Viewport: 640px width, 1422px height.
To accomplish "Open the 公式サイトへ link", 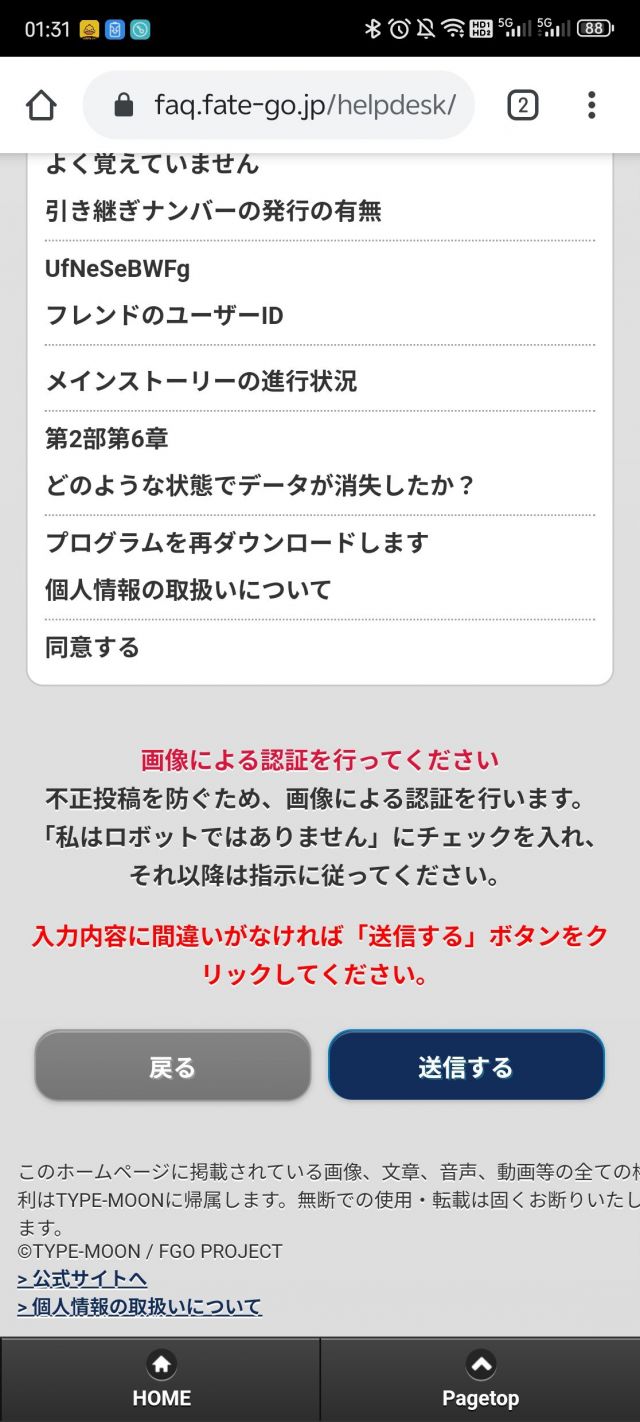I will (x=82, y=1279).
